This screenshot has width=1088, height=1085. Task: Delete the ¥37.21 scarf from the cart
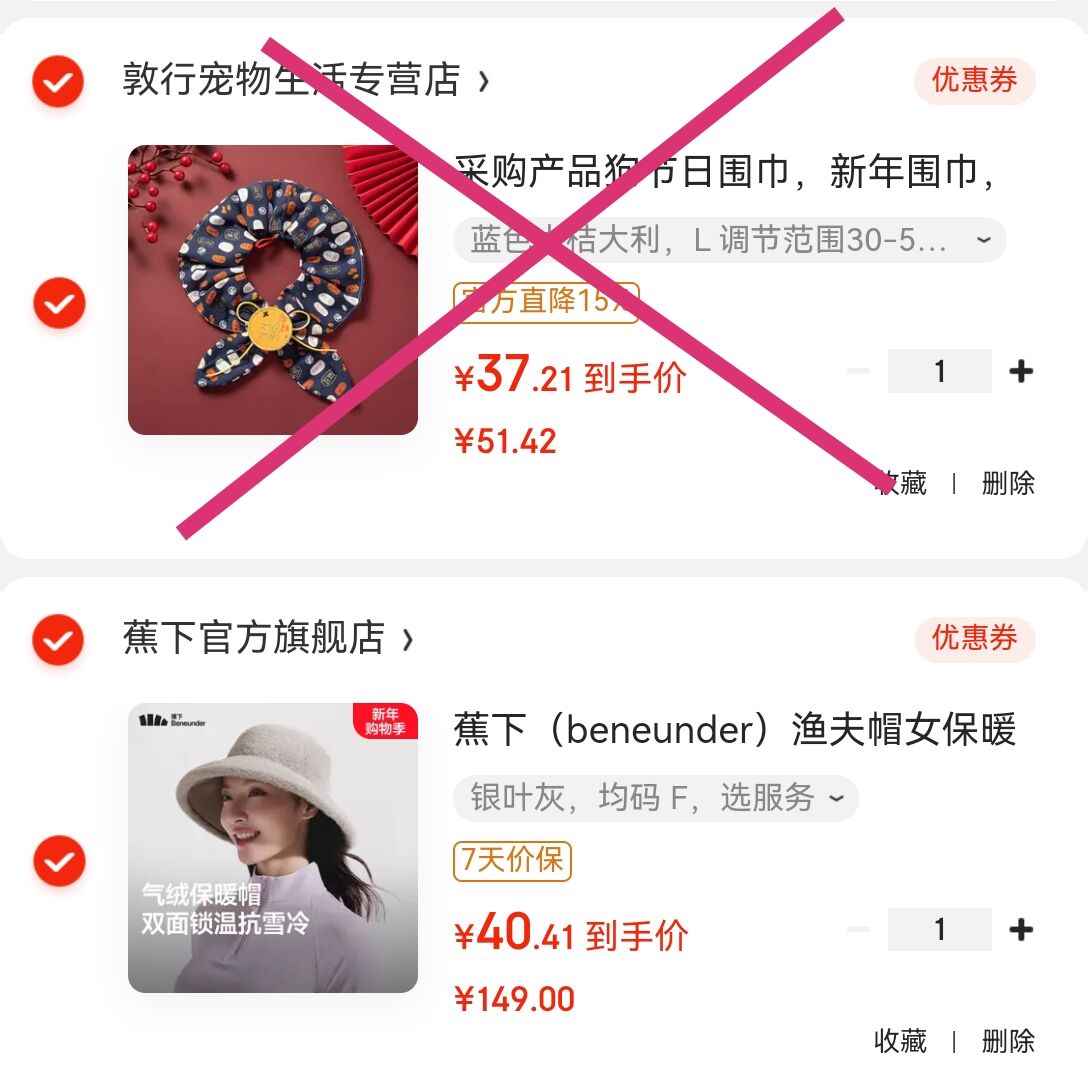(x=1008, y=484)
